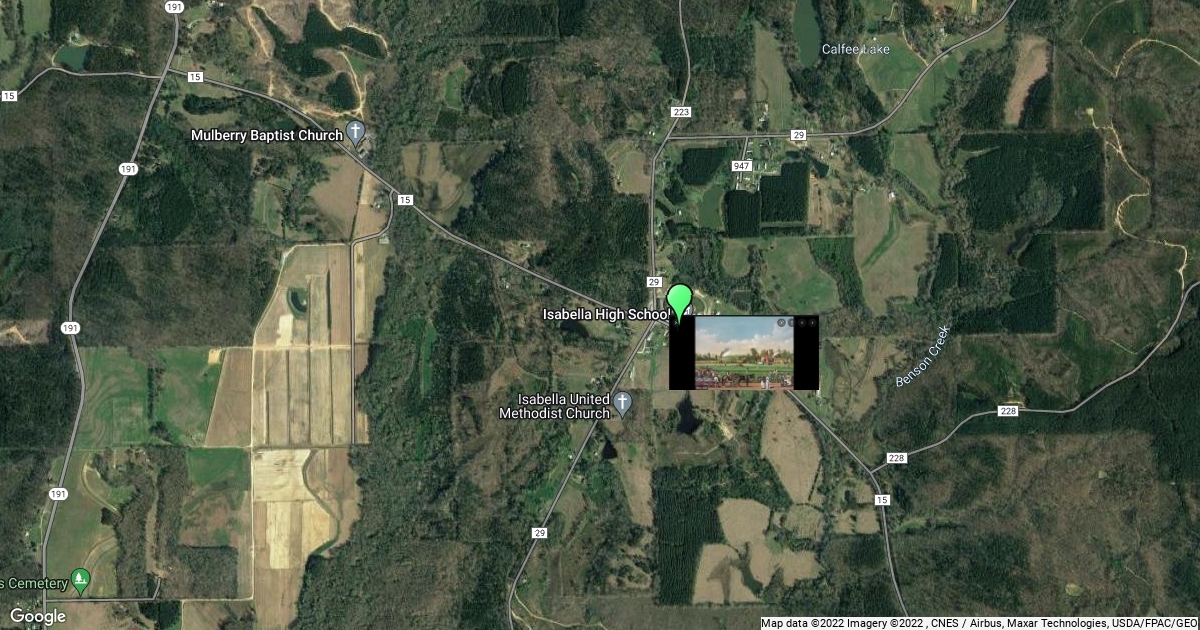1200x630 pixels.
Task: Tap the green location pin marker
Action: (679, 299)
